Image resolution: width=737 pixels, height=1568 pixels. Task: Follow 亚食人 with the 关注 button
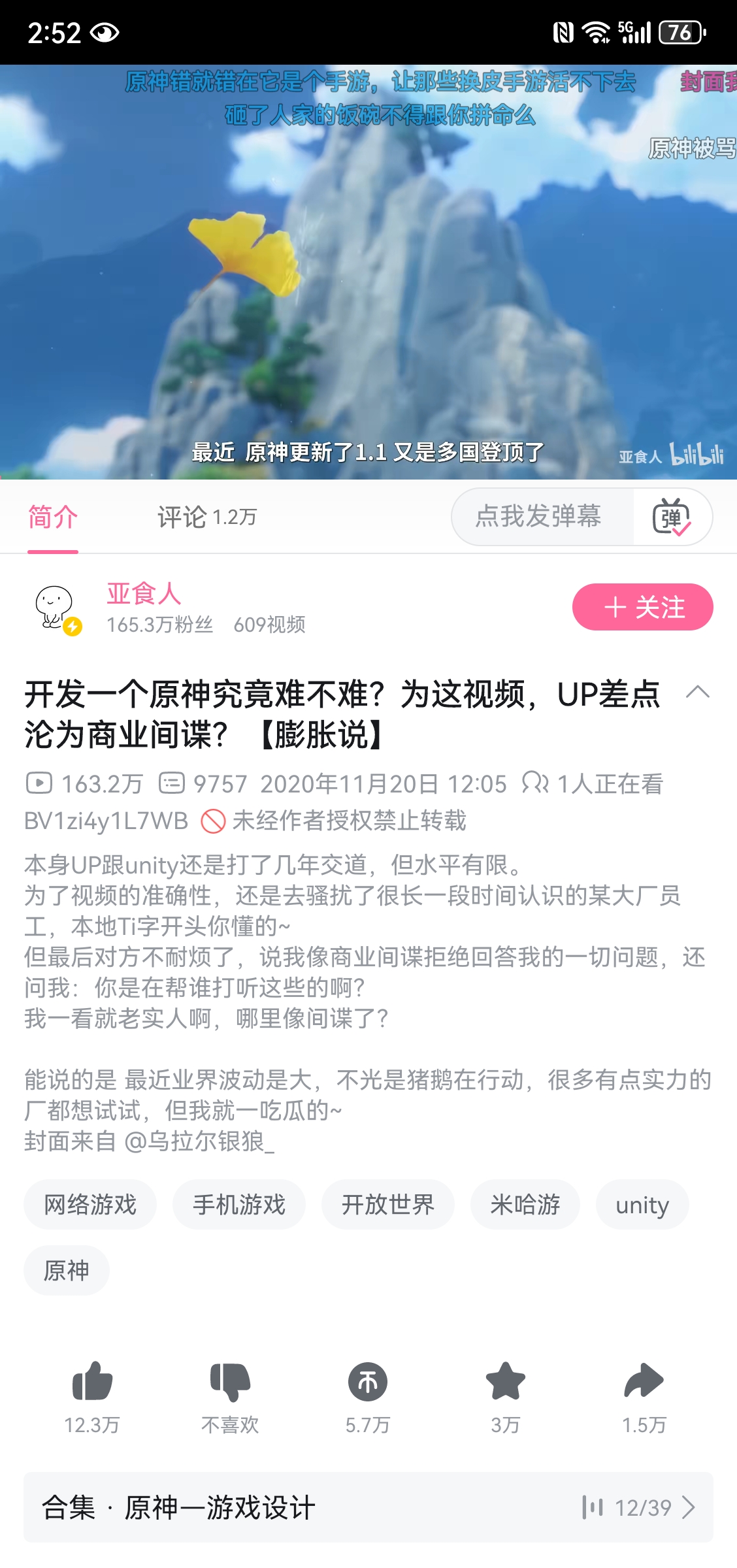[642, 607]
